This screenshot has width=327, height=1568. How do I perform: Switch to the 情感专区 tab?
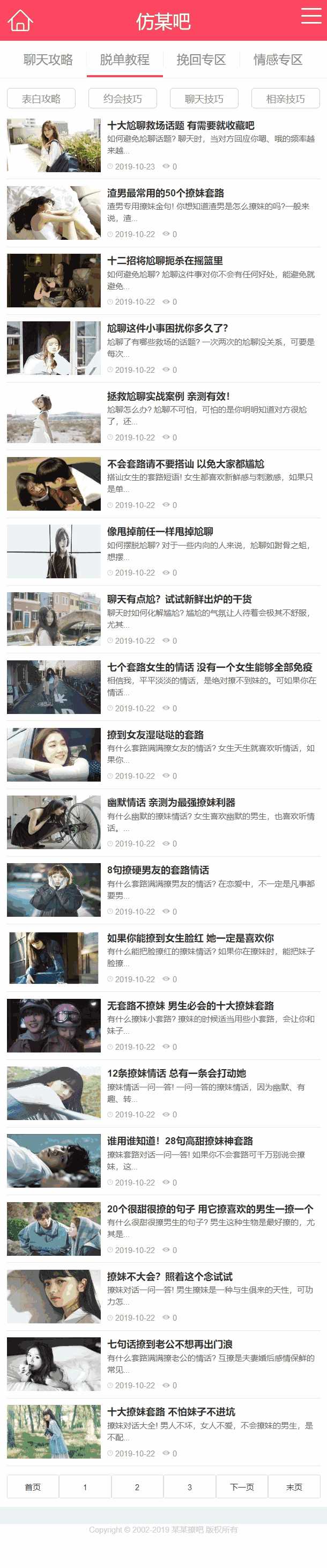point(278,60)
